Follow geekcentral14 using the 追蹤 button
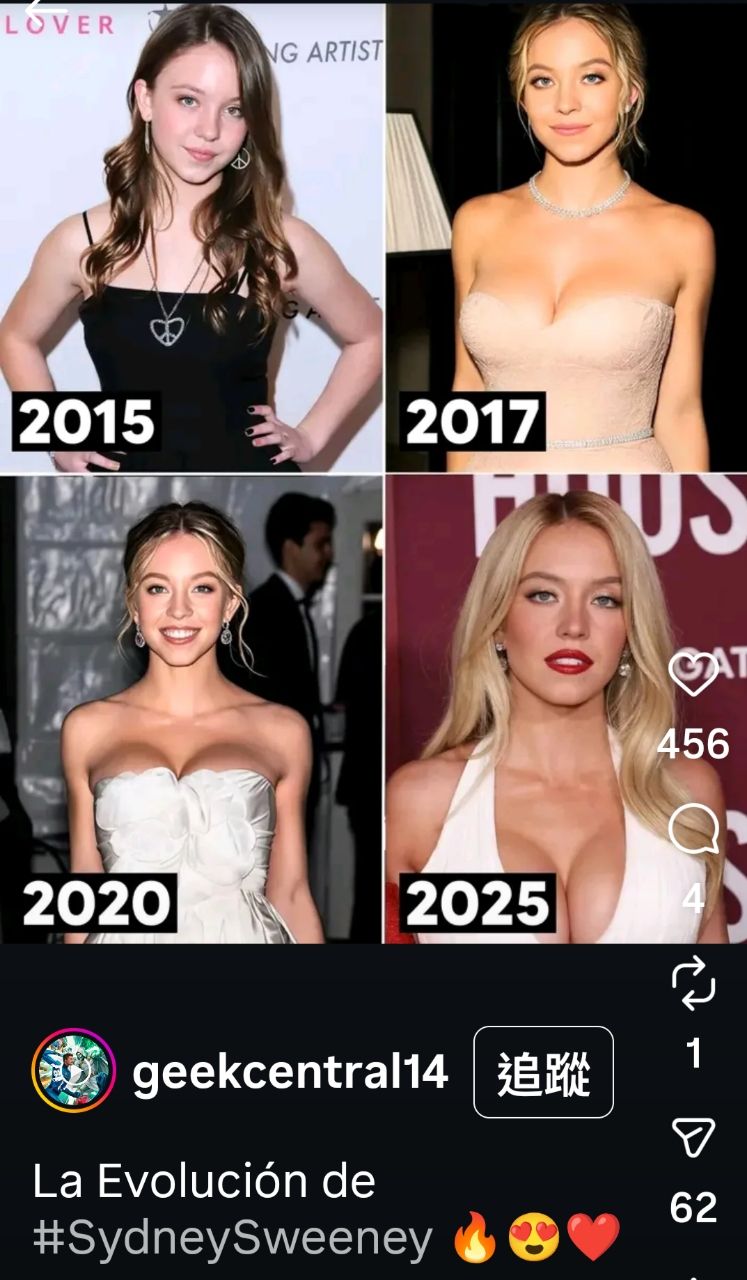This screenshot has height=1280, width=747. [543, 1072]
